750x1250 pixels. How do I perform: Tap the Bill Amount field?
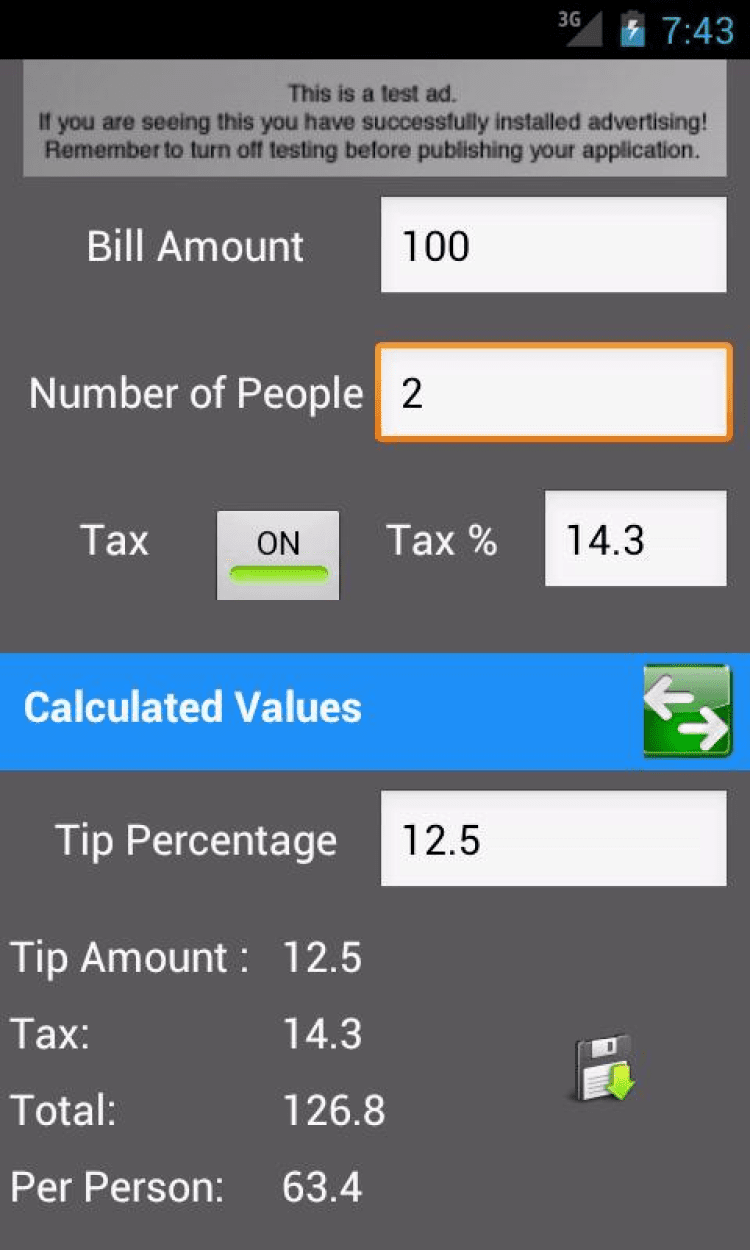pos(553,245)
